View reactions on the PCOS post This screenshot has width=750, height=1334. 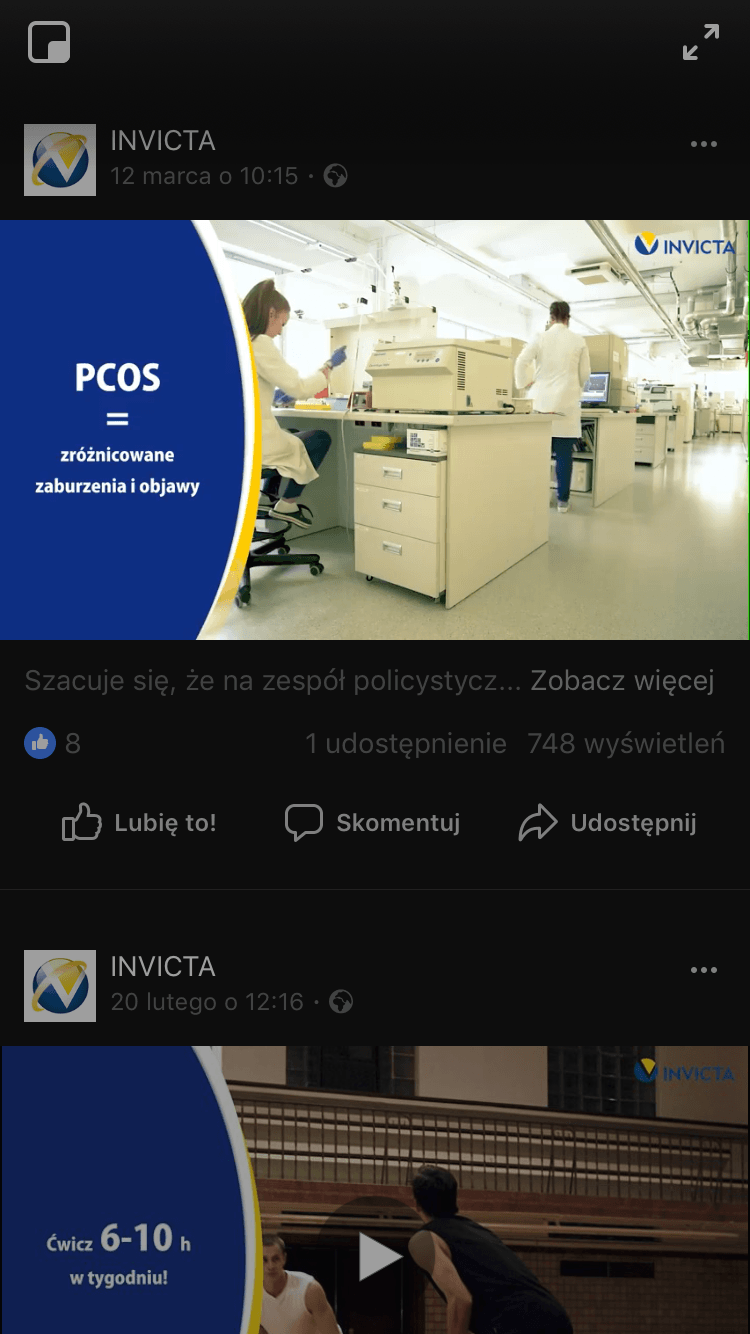(52, 743)
